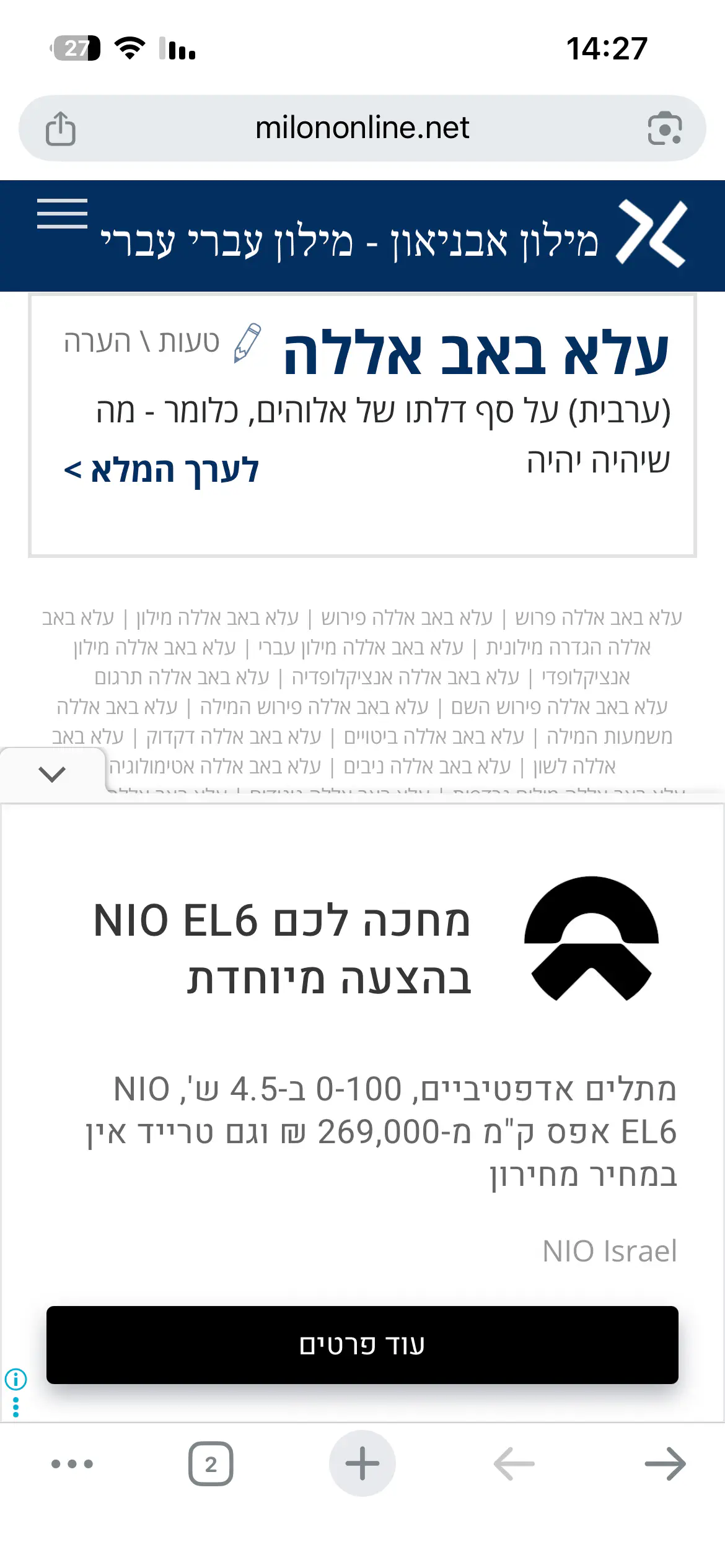Image resolution: width=725 pixels, height=1568 pixels.
Task: Open the dictionary logo home link
Action: coord(652,234)
